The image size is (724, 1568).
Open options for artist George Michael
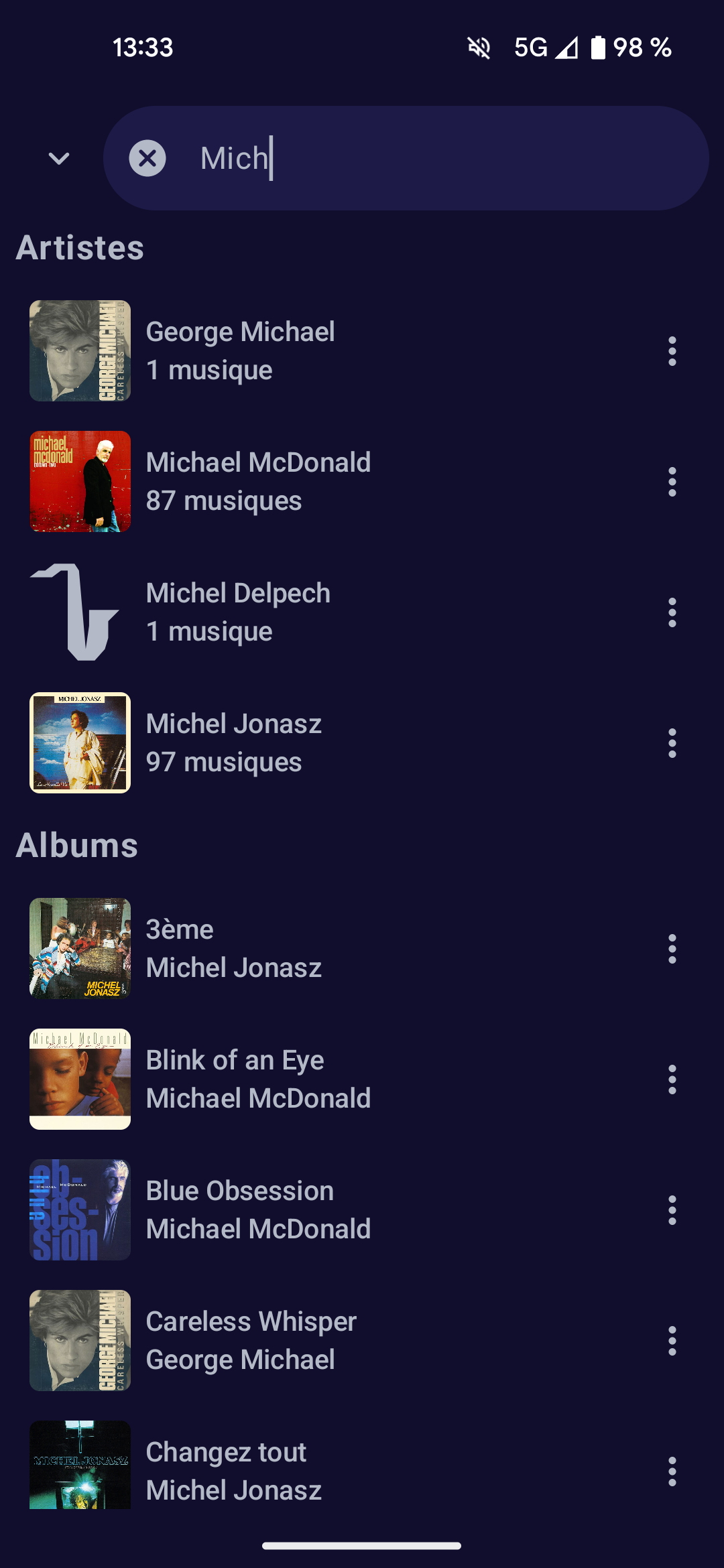[x=672, y=351]
